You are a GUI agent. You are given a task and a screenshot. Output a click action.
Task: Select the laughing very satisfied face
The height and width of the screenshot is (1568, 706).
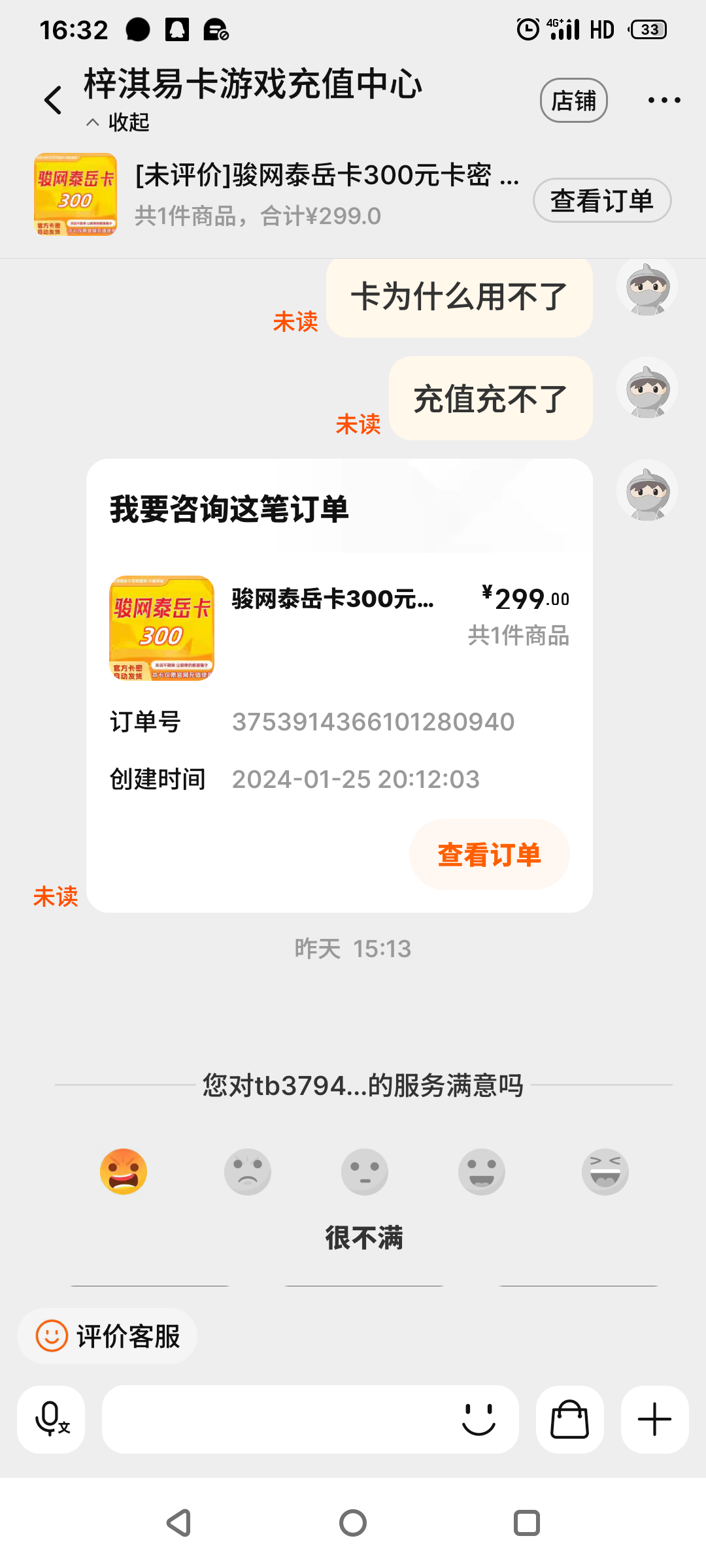pyautogui.click(x=605, y=1171)
